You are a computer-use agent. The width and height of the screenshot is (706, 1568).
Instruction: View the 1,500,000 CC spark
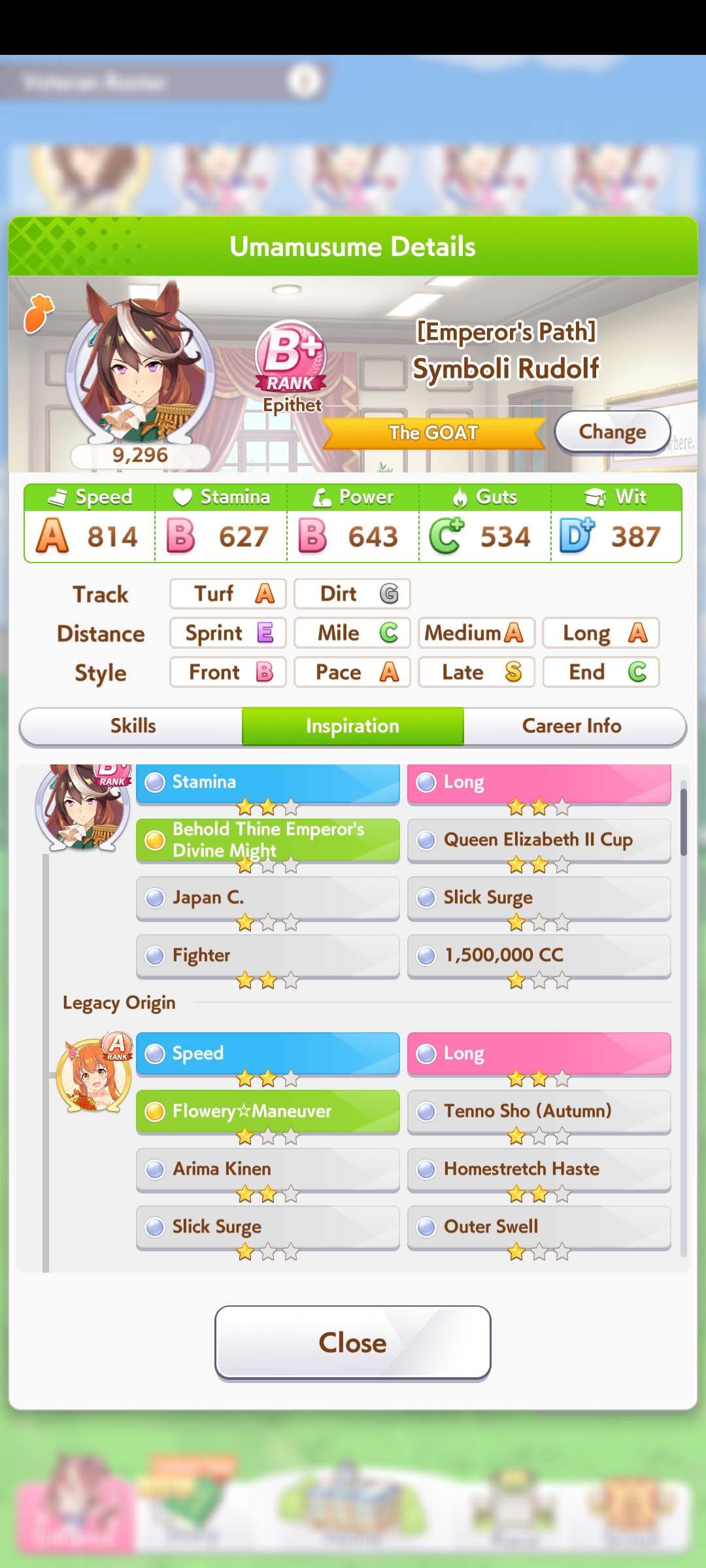click(x=539, y=956)
